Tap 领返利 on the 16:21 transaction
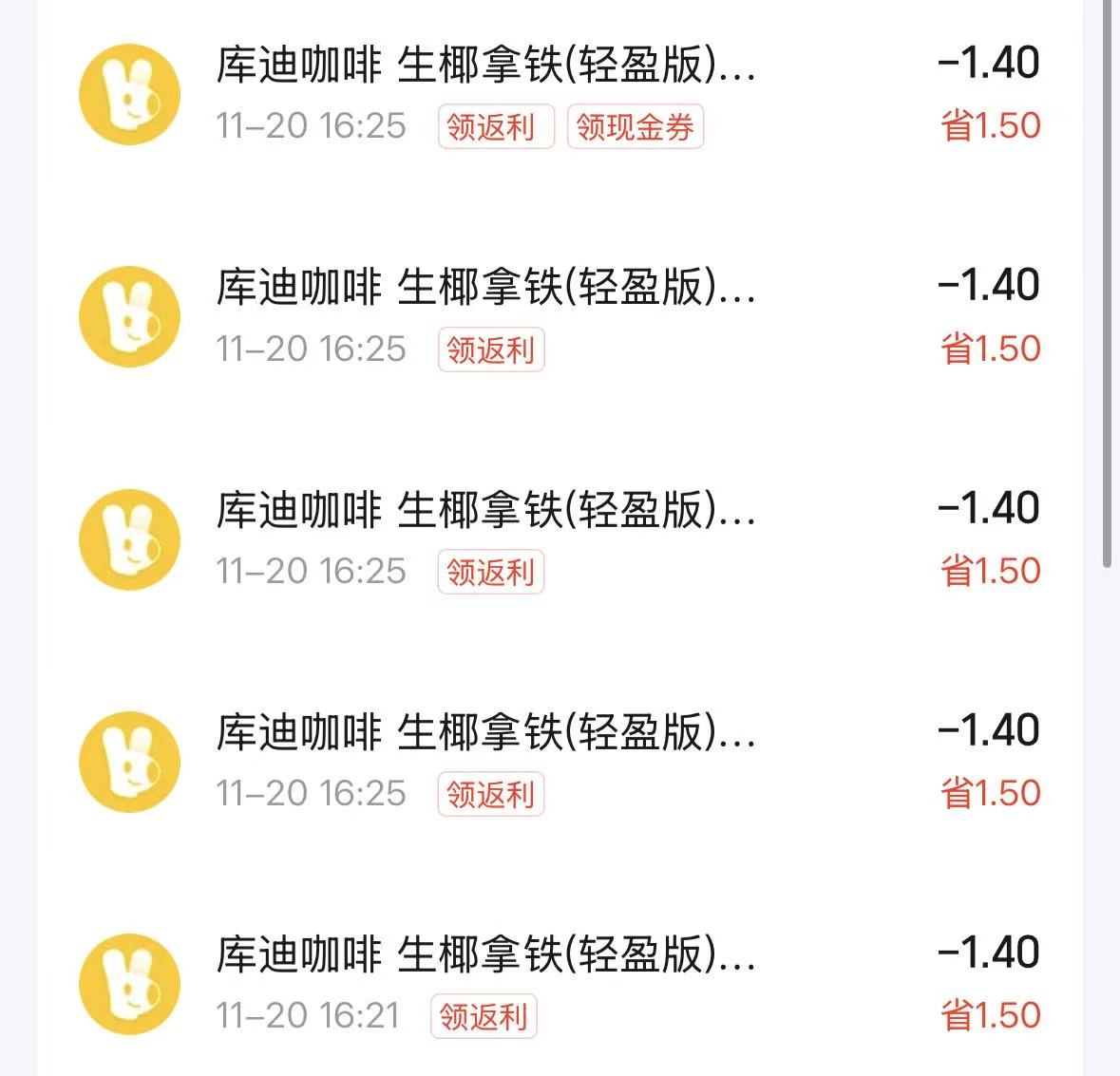 click(x=484, y=1016)
